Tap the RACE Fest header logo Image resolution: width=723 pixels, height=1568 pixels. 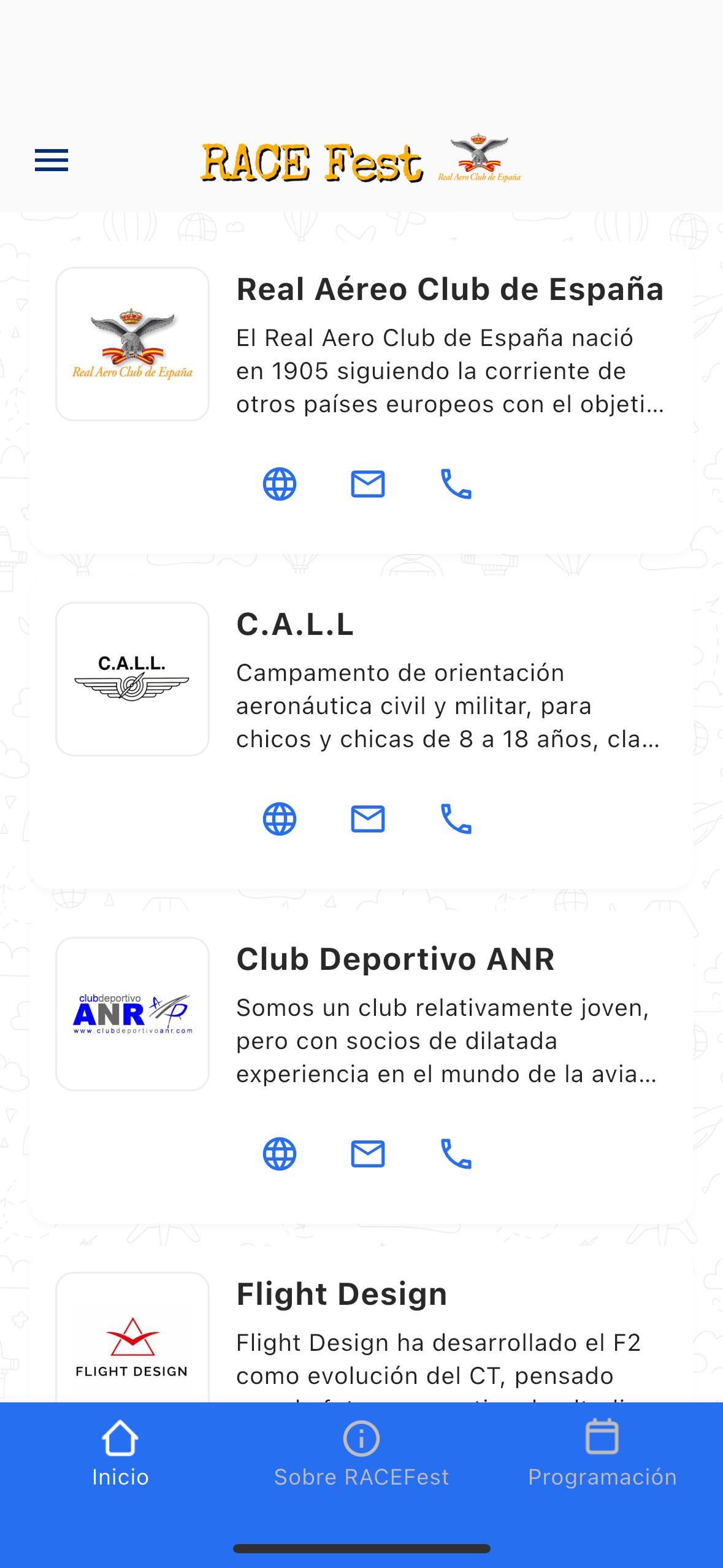click(312, 160)
